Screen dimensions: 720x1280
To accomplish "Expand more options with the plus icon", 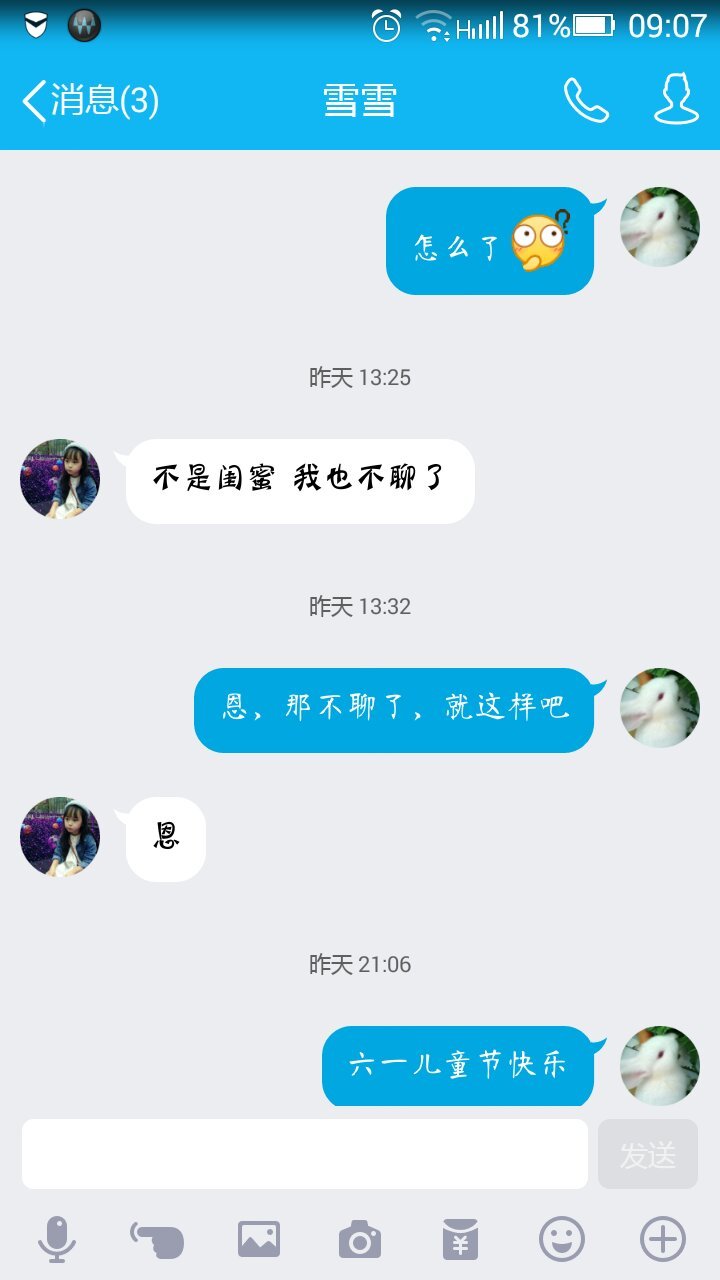I will pyautogui.click(x=662, y=1240).
